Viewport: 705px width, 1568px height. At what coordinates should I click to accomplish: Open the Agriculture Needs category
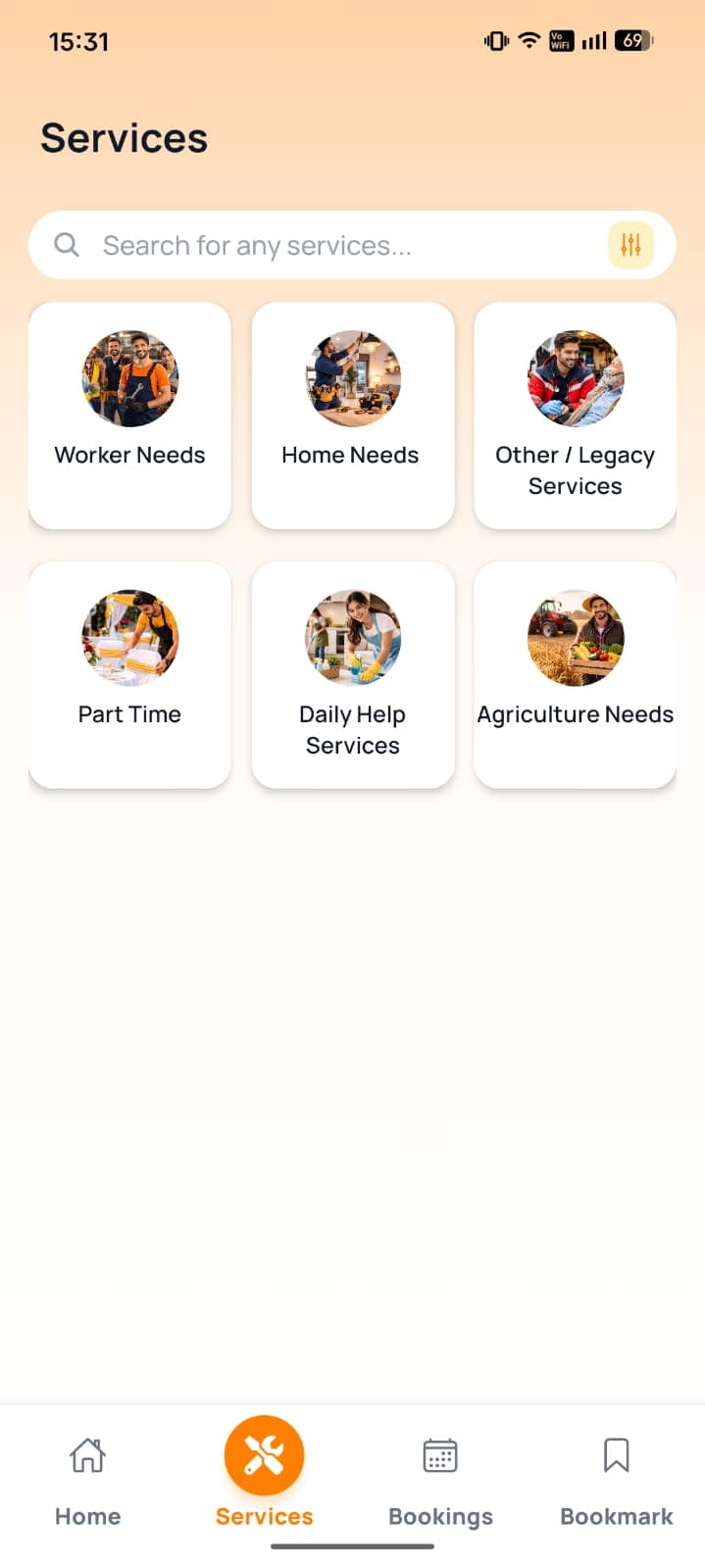tap(575, 674)
